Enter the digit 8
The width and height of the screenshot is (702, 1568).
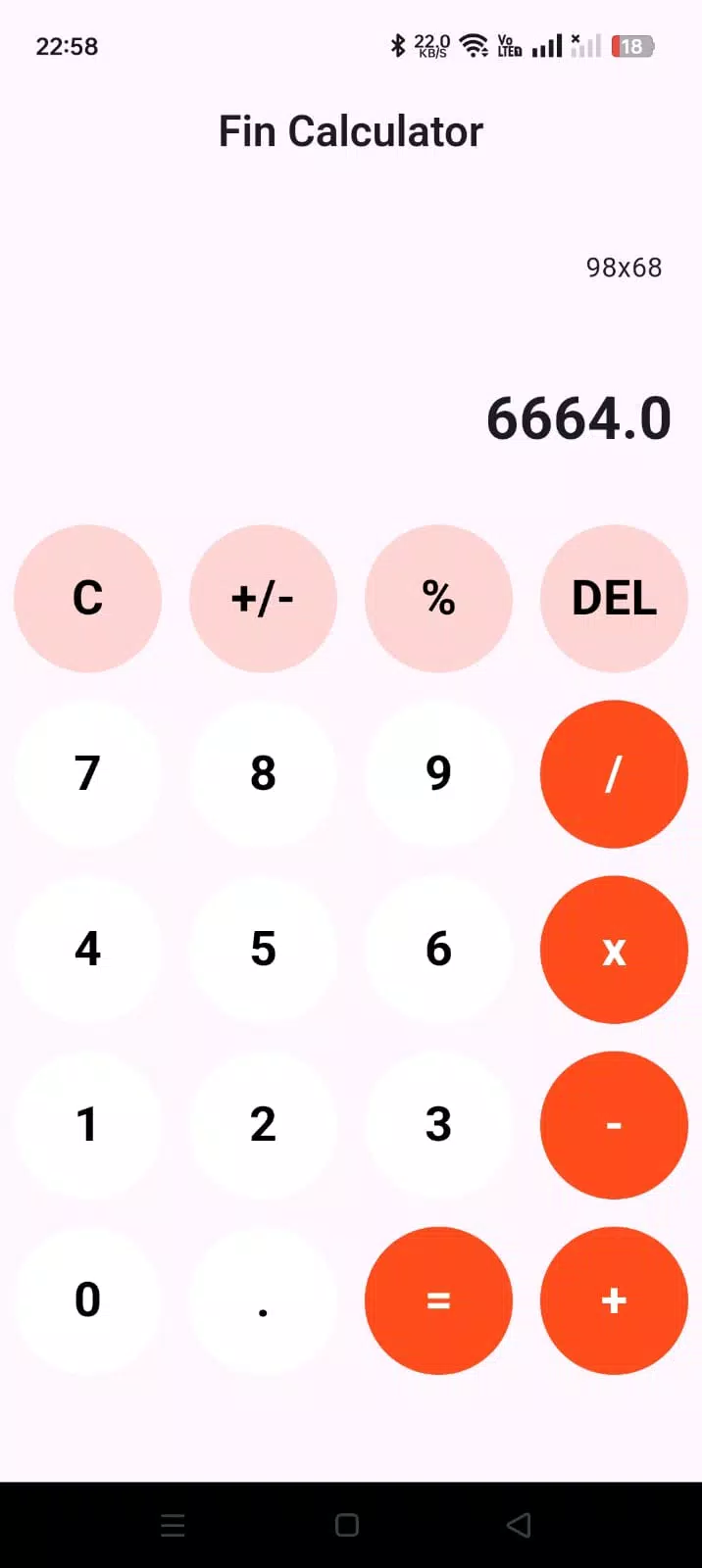263,773
